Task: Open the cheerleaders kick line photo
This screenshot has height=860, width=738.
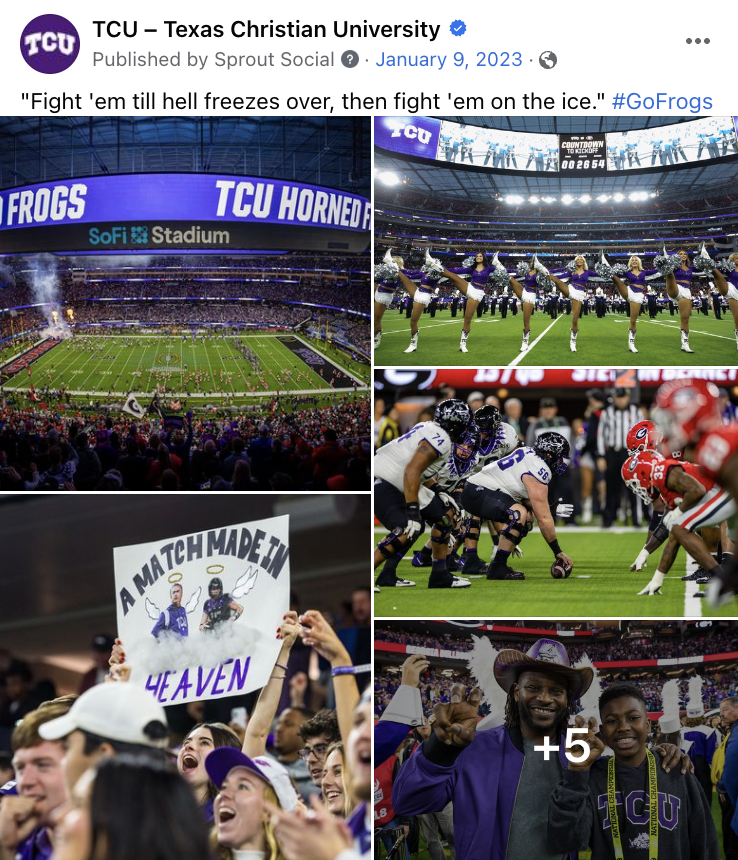Action: [556, 240]
